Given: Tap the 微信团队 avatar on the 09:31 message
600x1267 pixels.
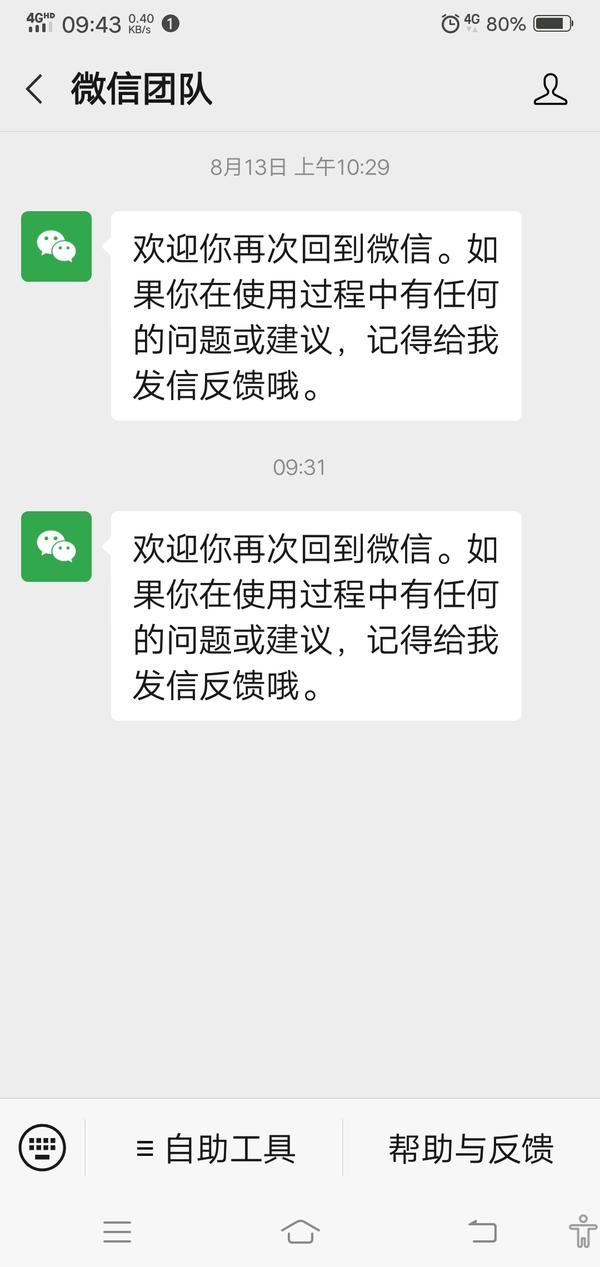Looking at the screenshot, I should point(56,546).
